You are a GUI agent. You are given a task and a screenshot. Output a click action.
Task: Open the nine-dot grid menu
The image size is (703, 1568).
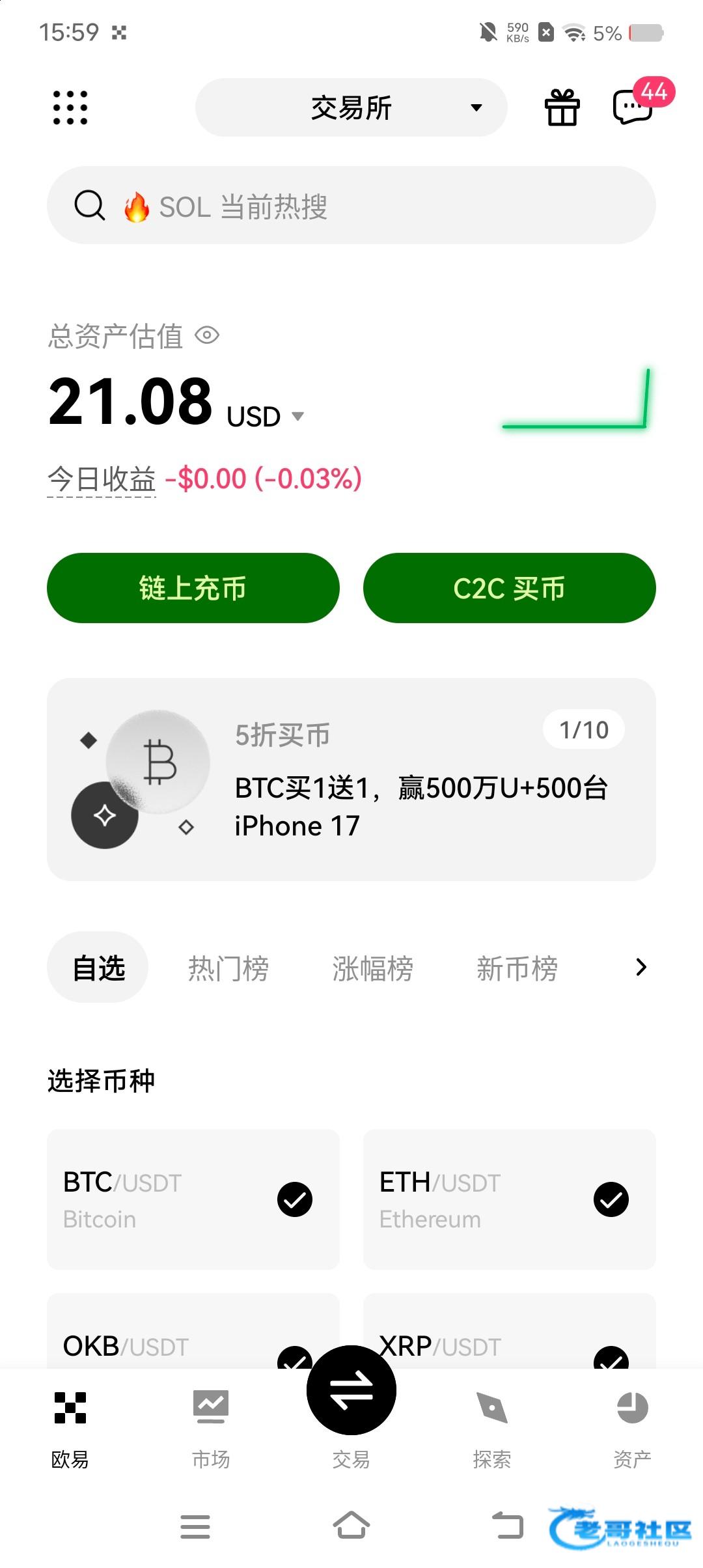tap(70, 107)
